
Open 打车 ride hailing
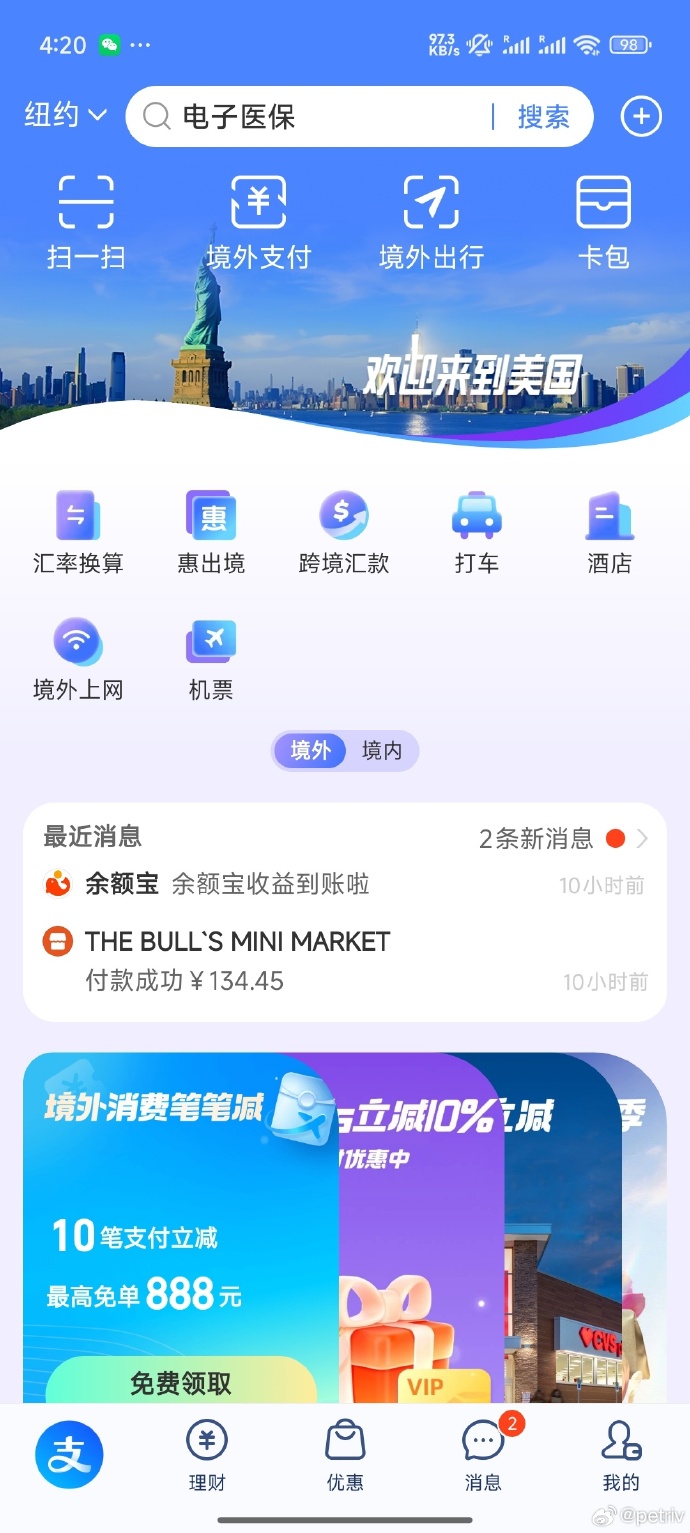pyautogui.click(x=476, y=533)
